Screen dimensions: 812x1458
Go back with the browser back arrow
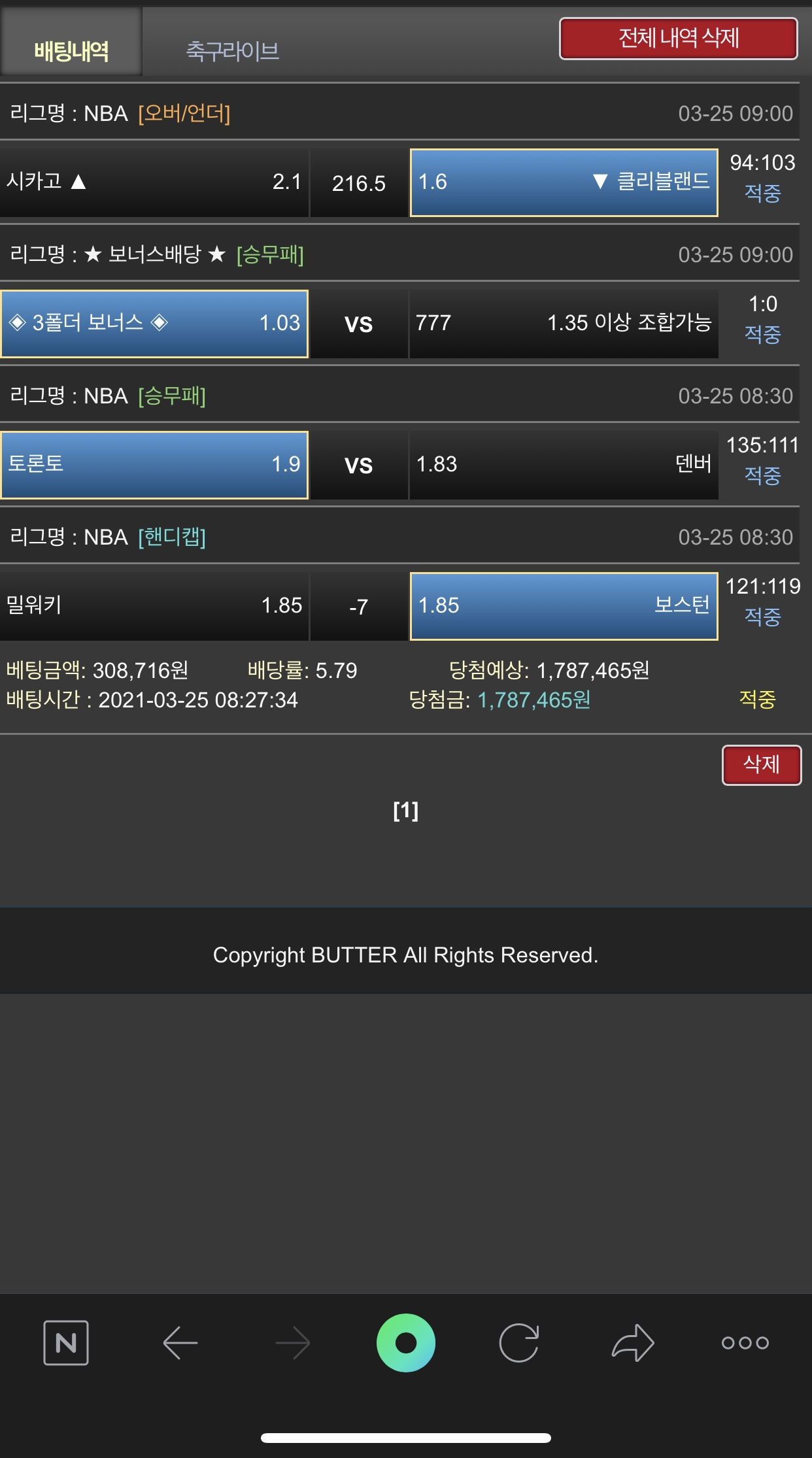click(180, 1342)
